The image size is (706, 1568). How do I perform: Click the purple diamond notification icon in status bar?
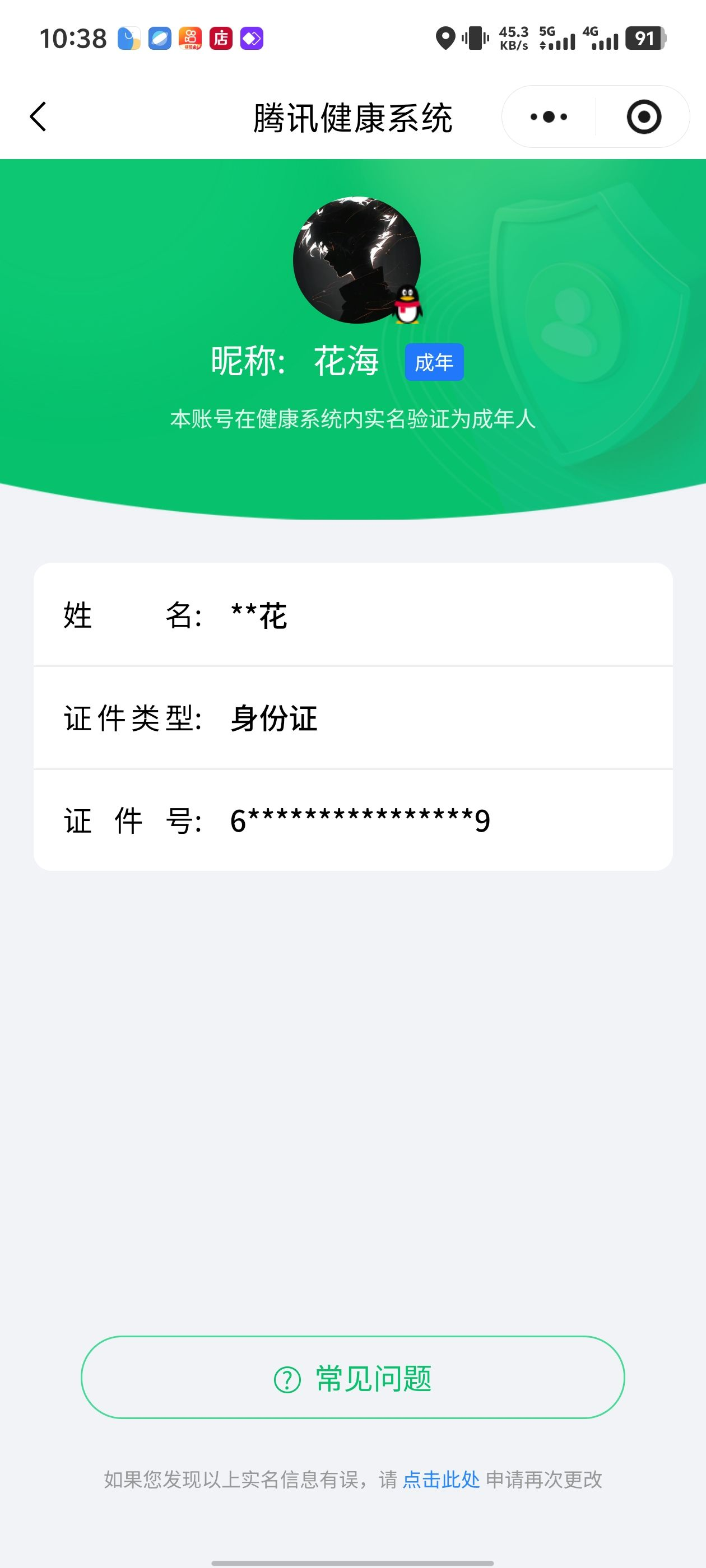tap(251, 38)
